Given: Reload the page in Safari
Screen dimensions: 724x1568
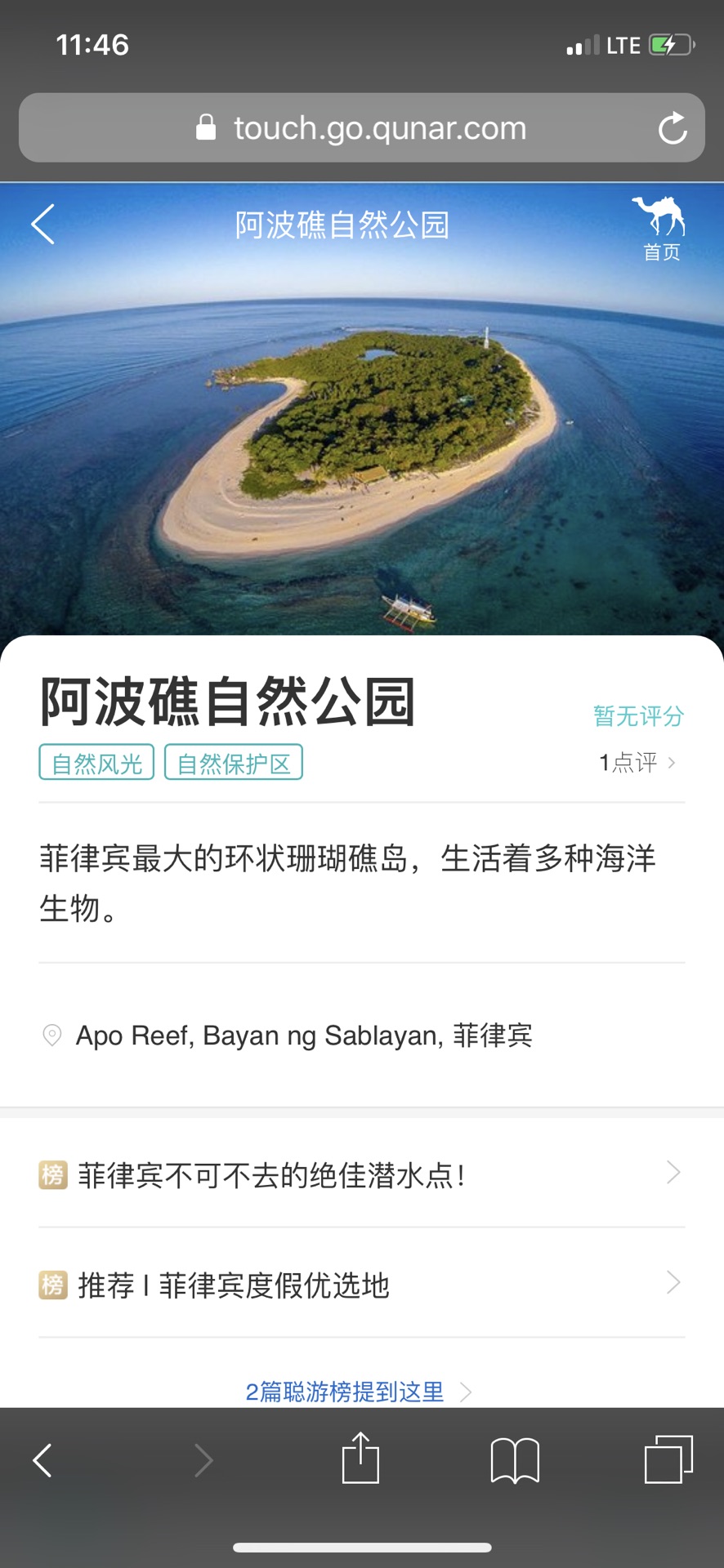Looking at the screenshot, I should 673,128.
